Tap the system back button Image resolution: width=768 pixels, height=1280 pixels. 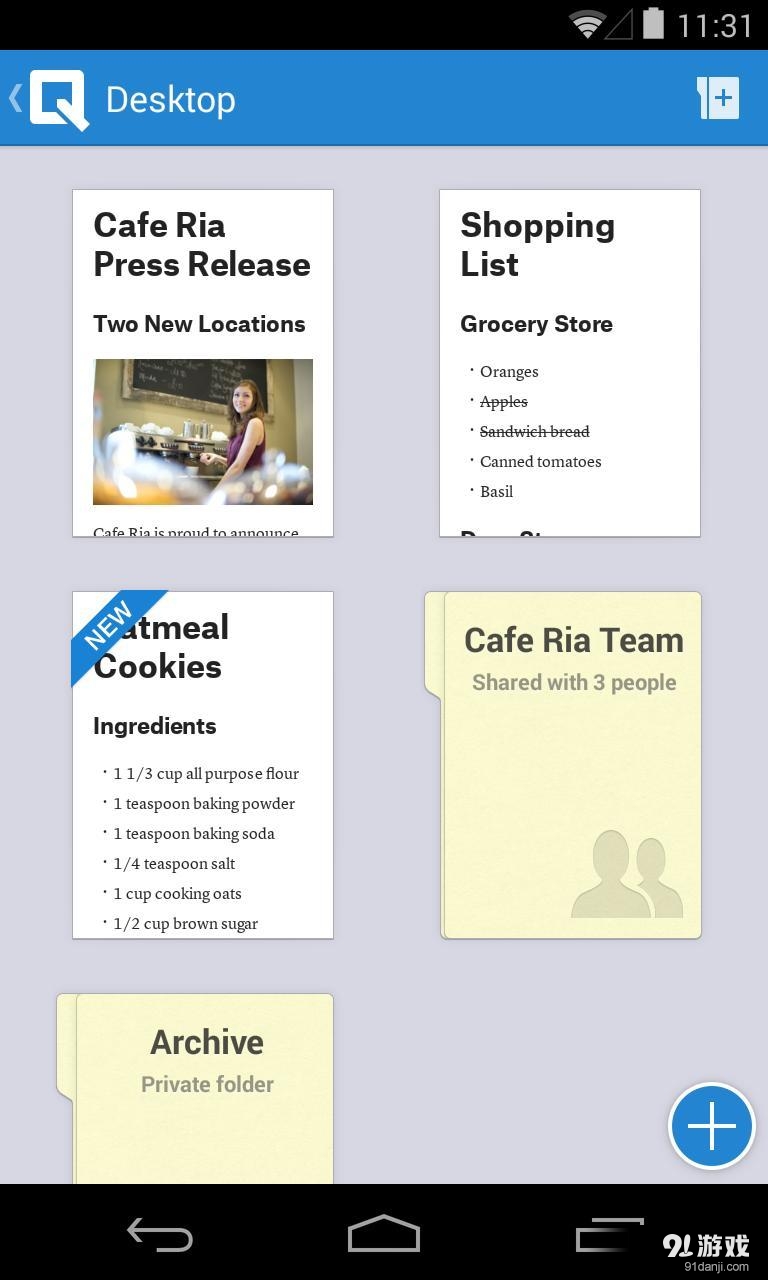[x=160, y=1234]
